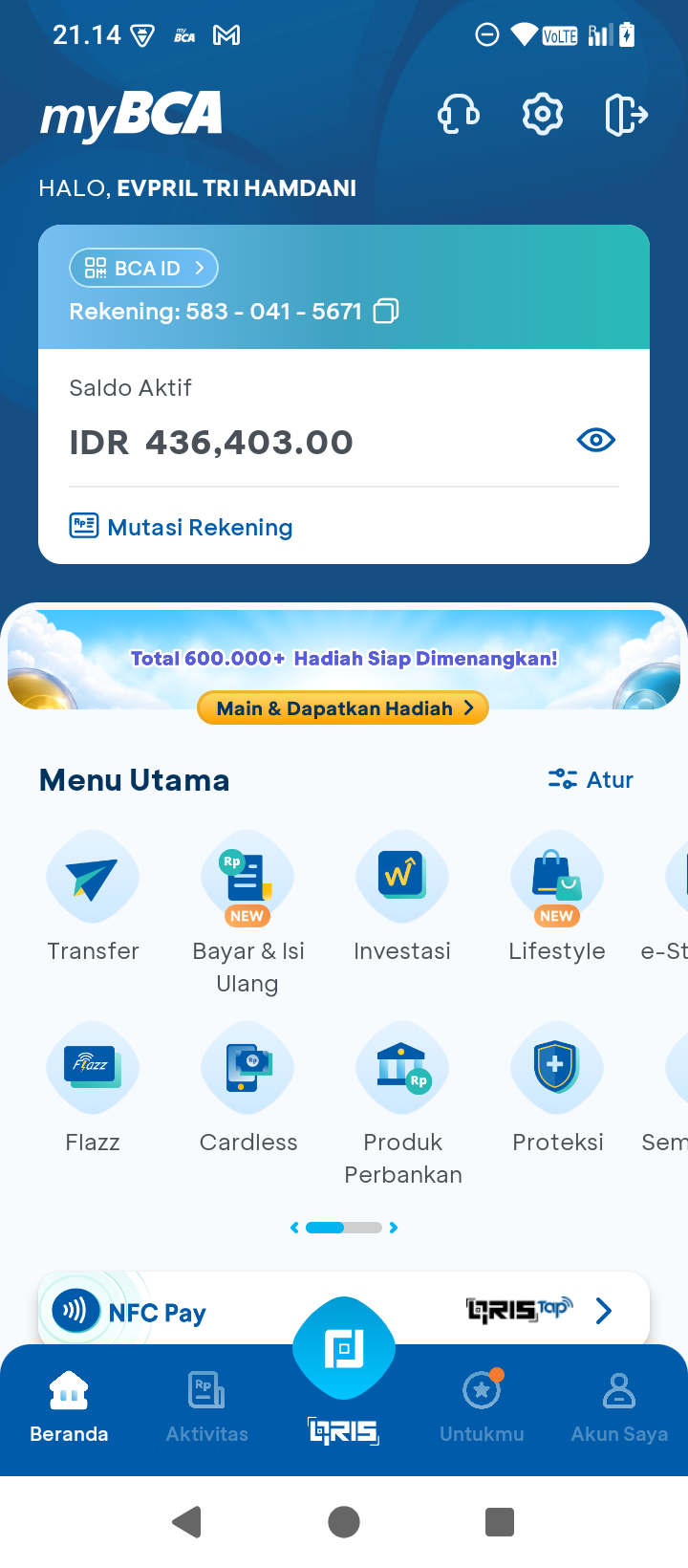Copy the account number

(386, 311)
